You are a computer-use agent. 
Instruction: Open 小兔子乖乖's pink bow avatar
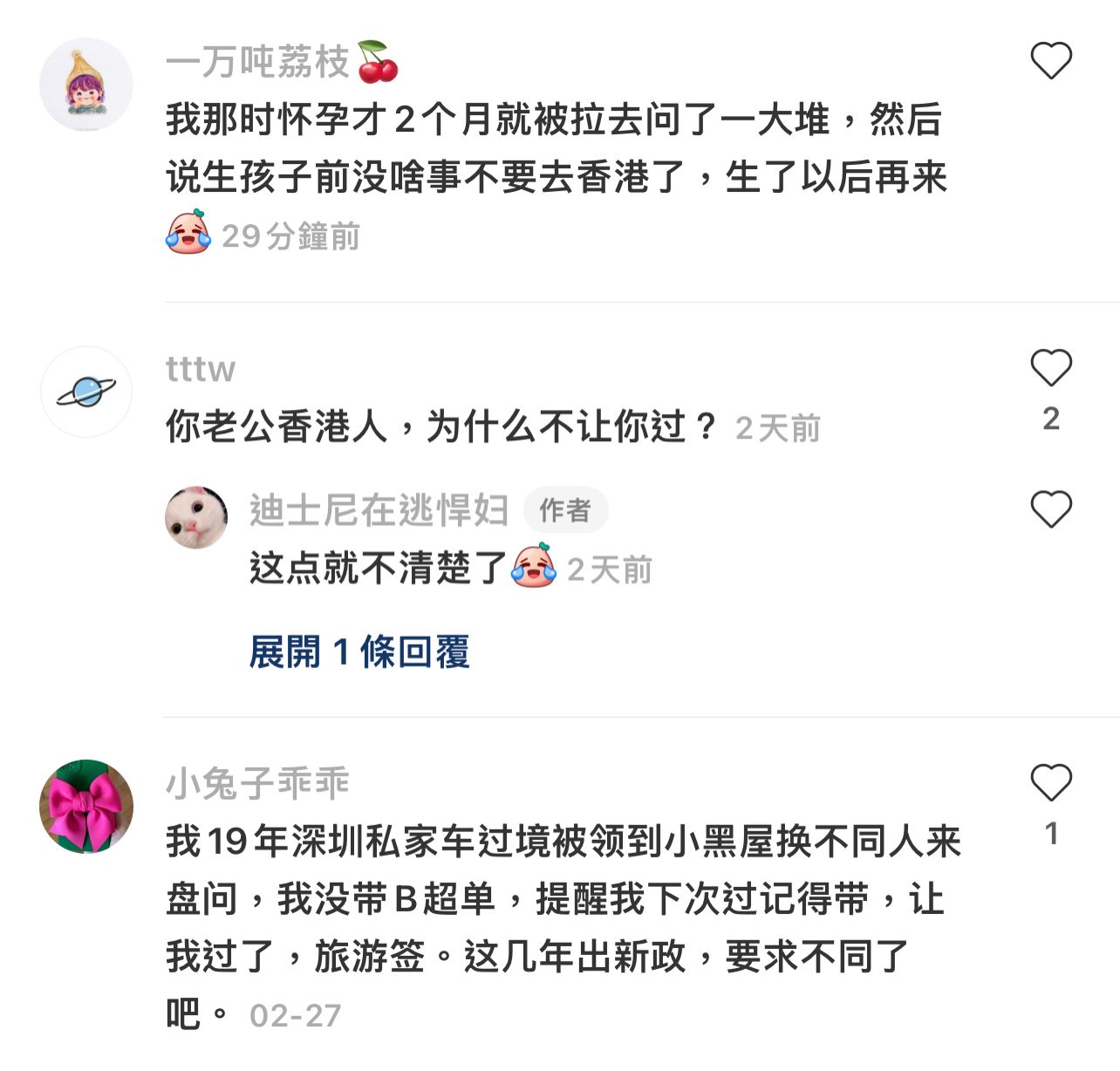(86, 806)
